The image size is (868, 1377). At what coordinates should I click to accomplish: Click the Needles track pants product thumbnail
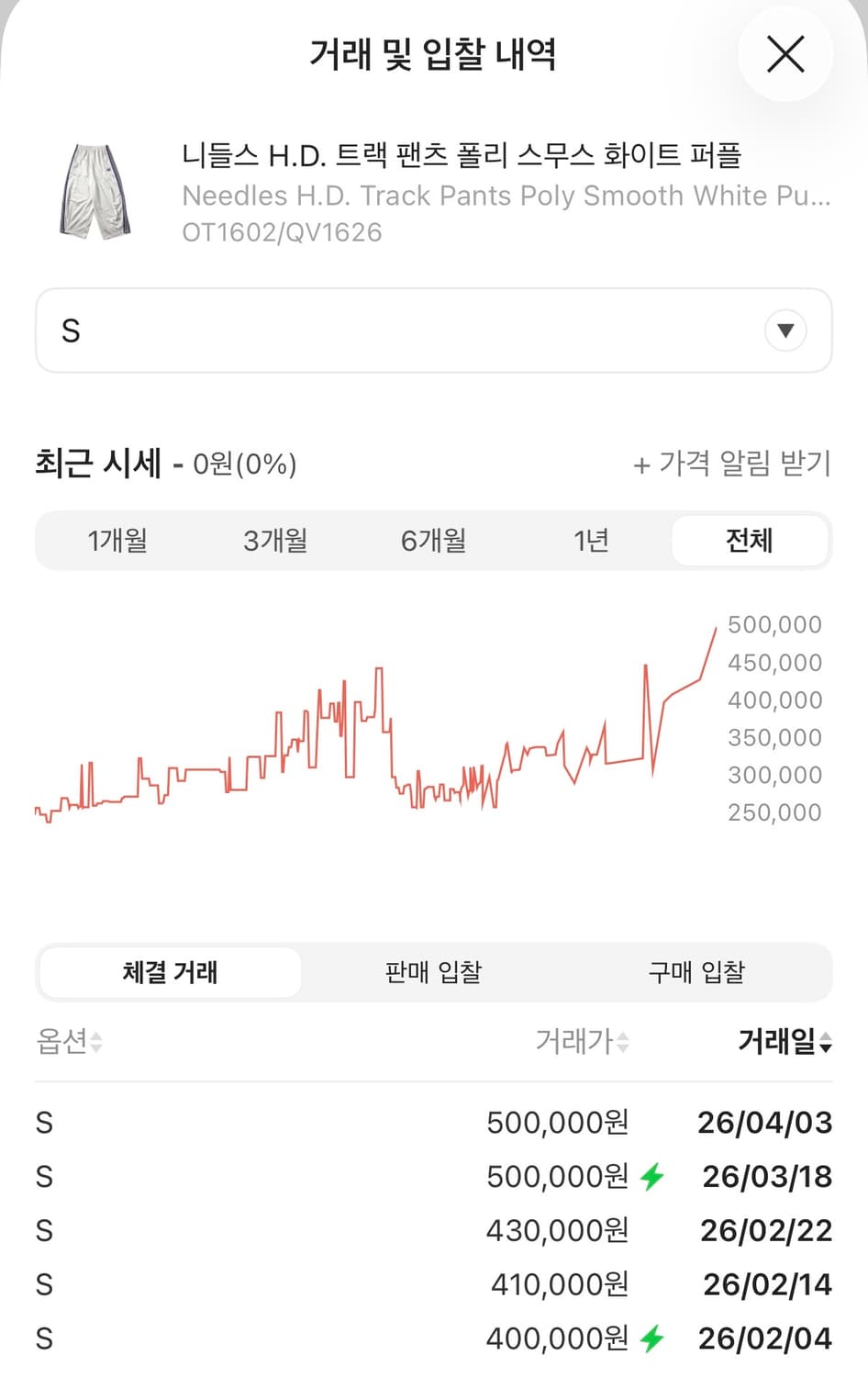coord(96,190)
